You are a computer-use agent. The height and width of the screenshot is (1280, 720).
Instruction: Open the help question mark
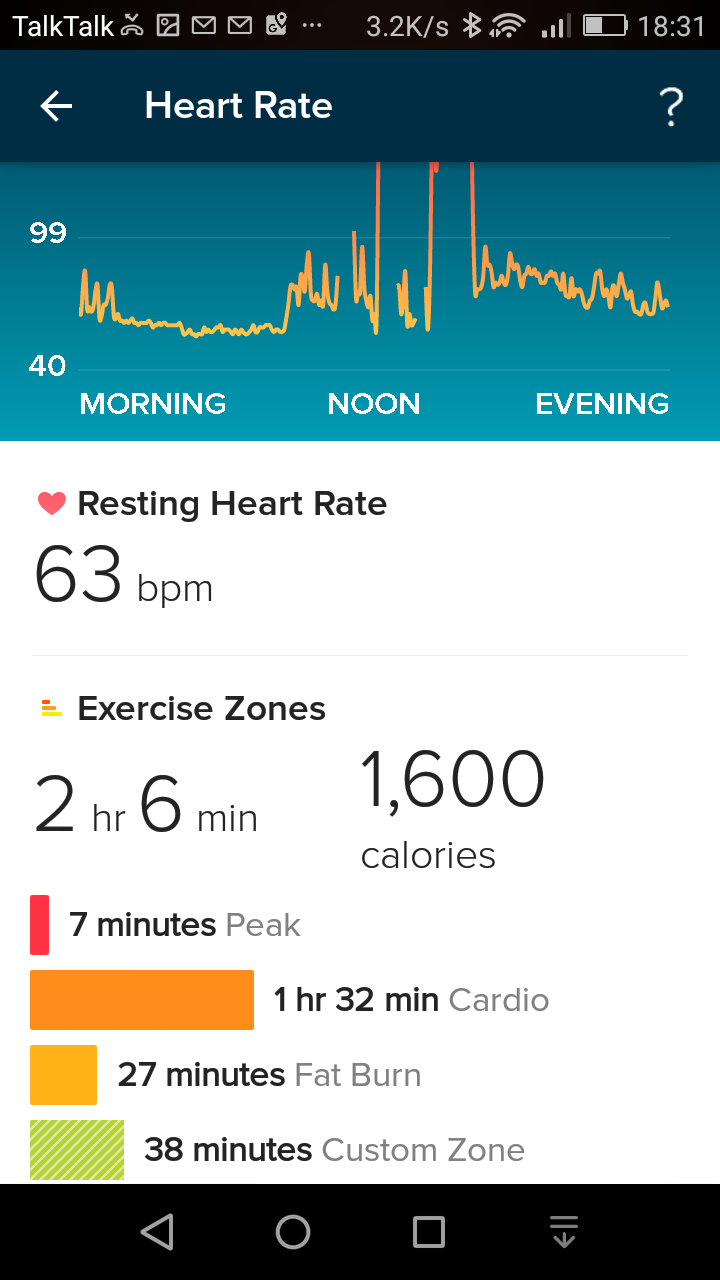click(671, 106)
